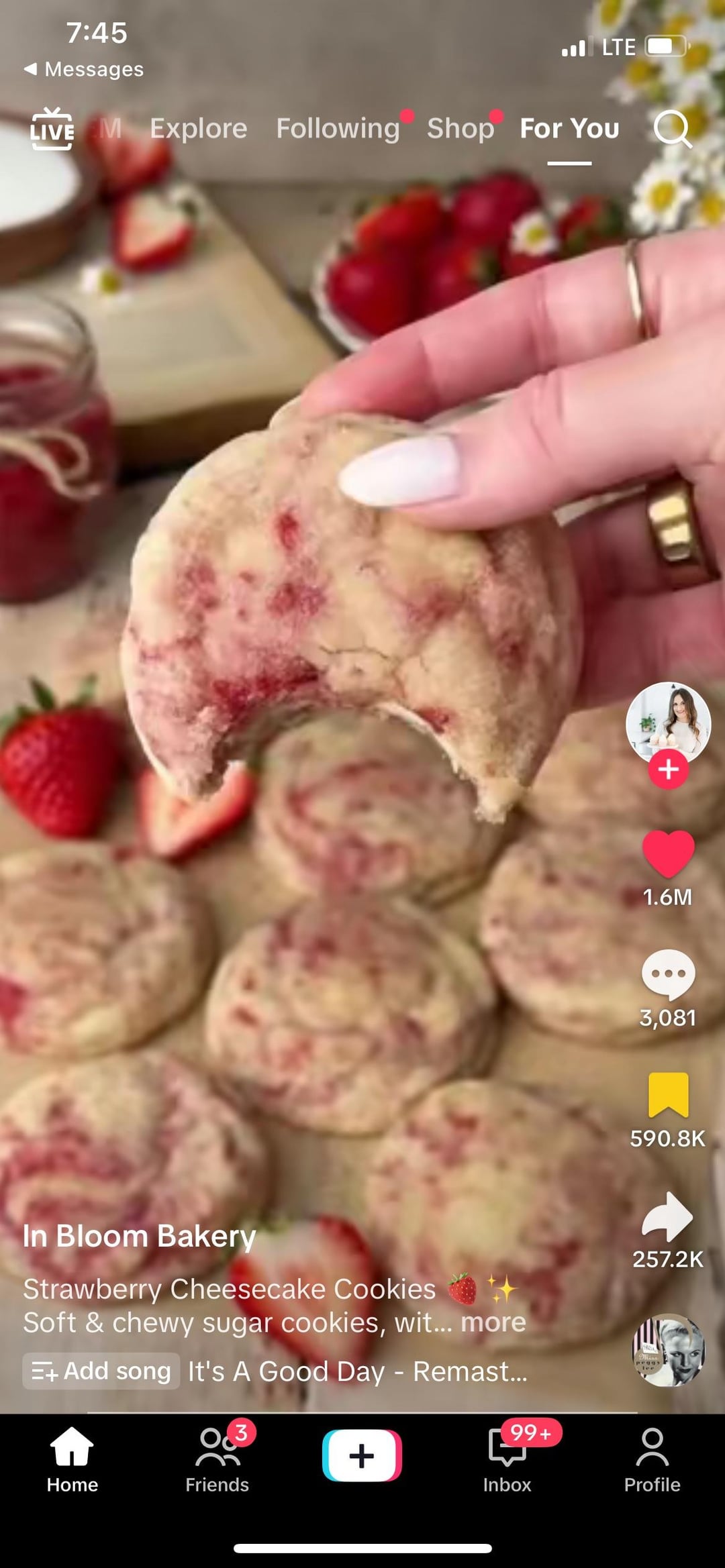
Task: Open In Bloom Bakery username
Action: (x=139, y=1236)
